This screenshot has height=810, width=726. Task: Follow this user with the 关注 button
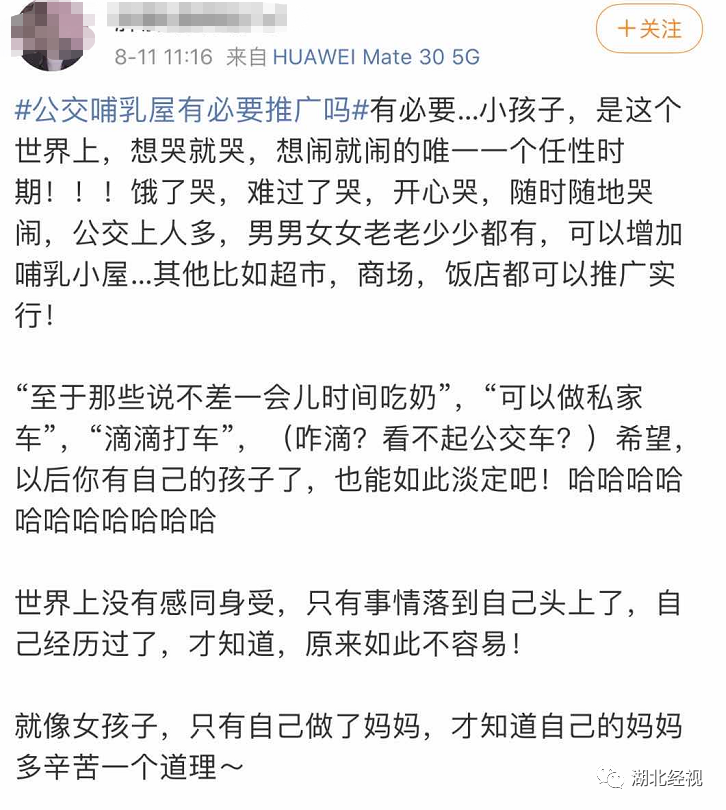point(649,30)
